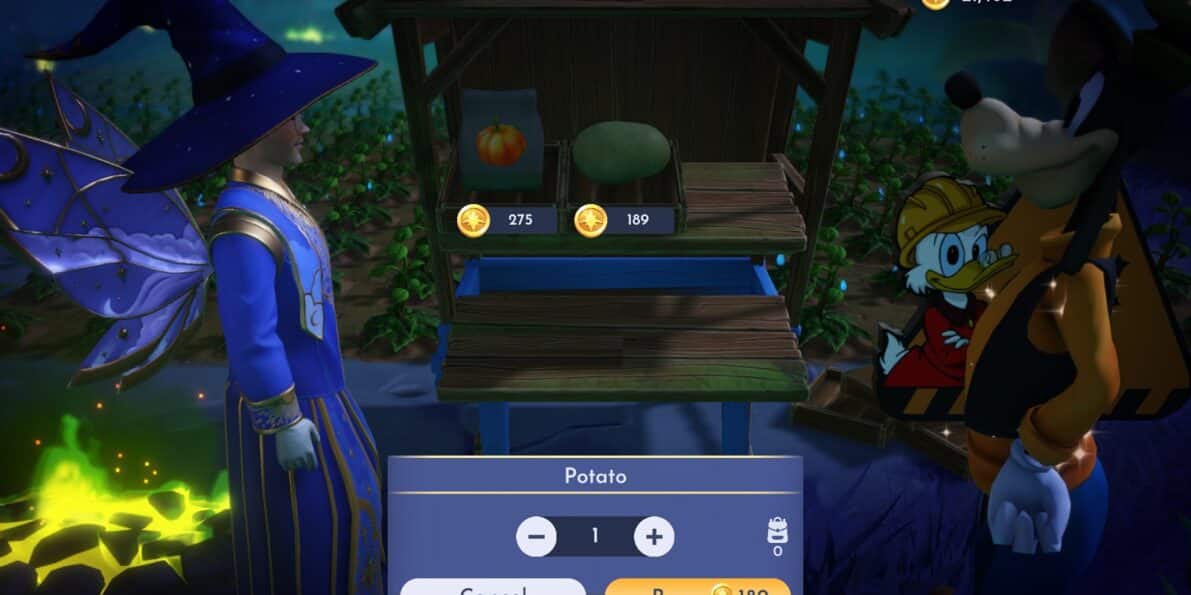
Task: Decrease potato quantity with the minus button
Action: click(x=536, y=537)
